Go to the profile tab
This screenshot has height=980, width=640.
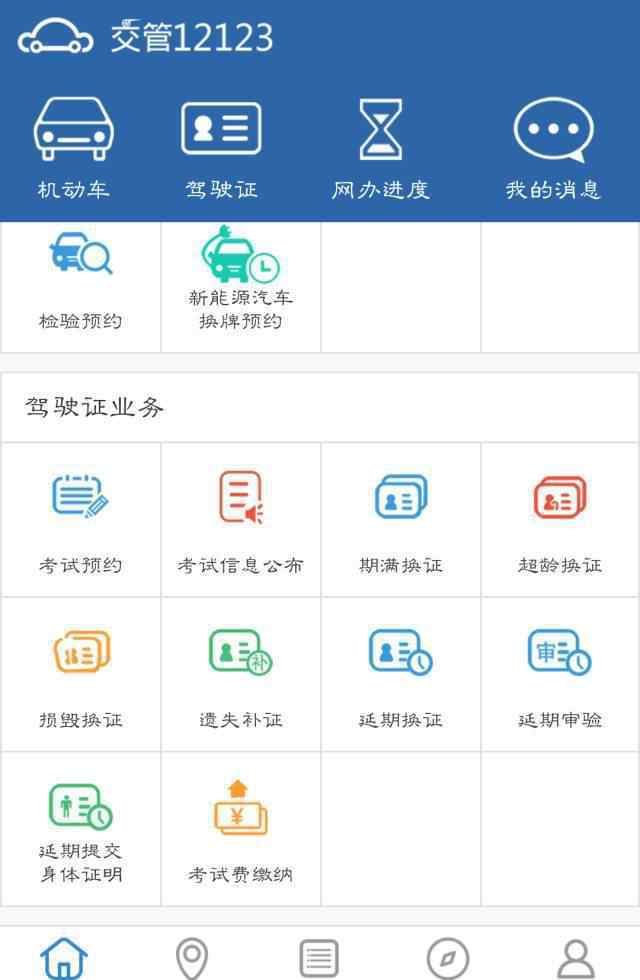(575, 957)
